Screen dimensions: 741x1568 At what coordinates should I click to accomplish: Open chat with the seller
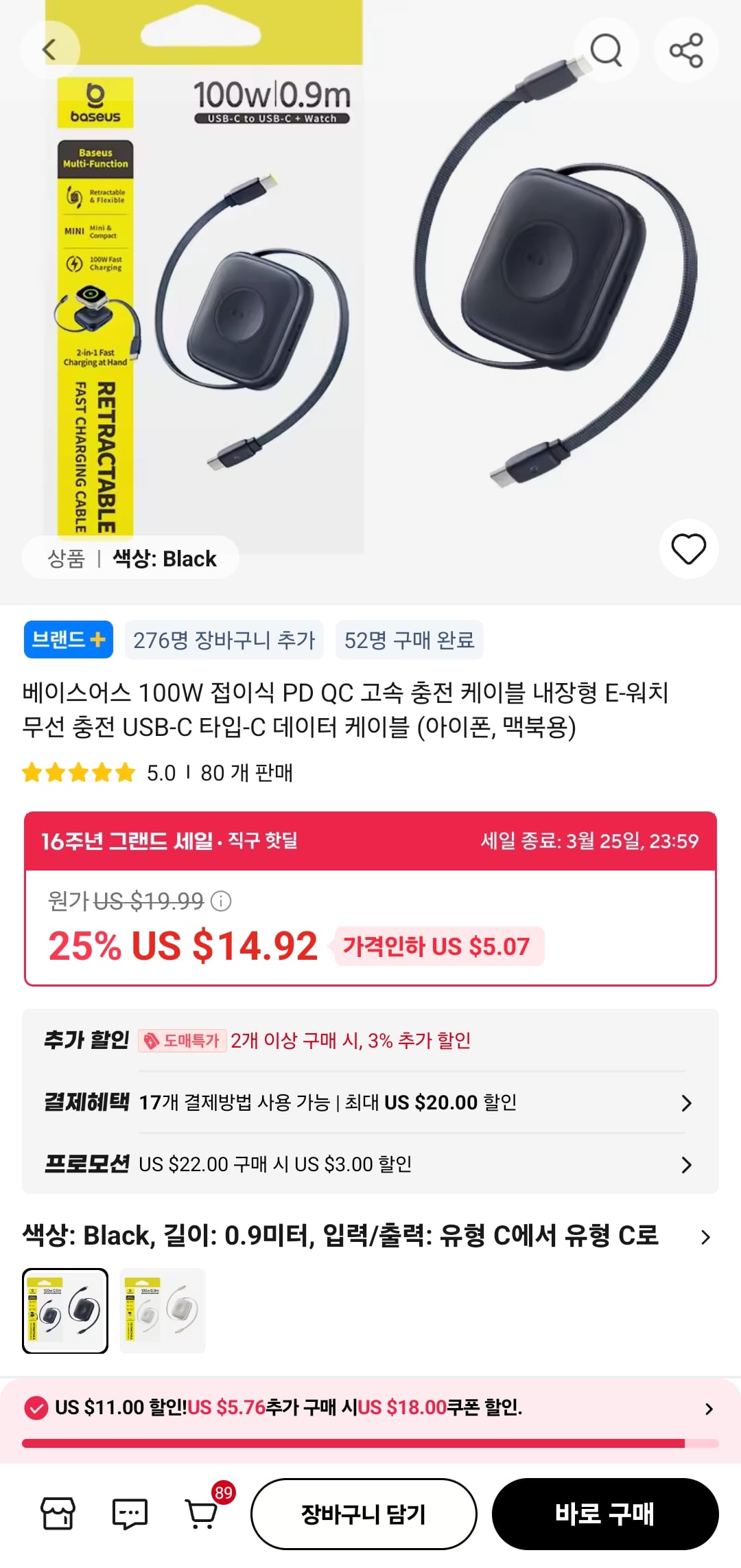pyautogui.click(x=130, y=1513)
